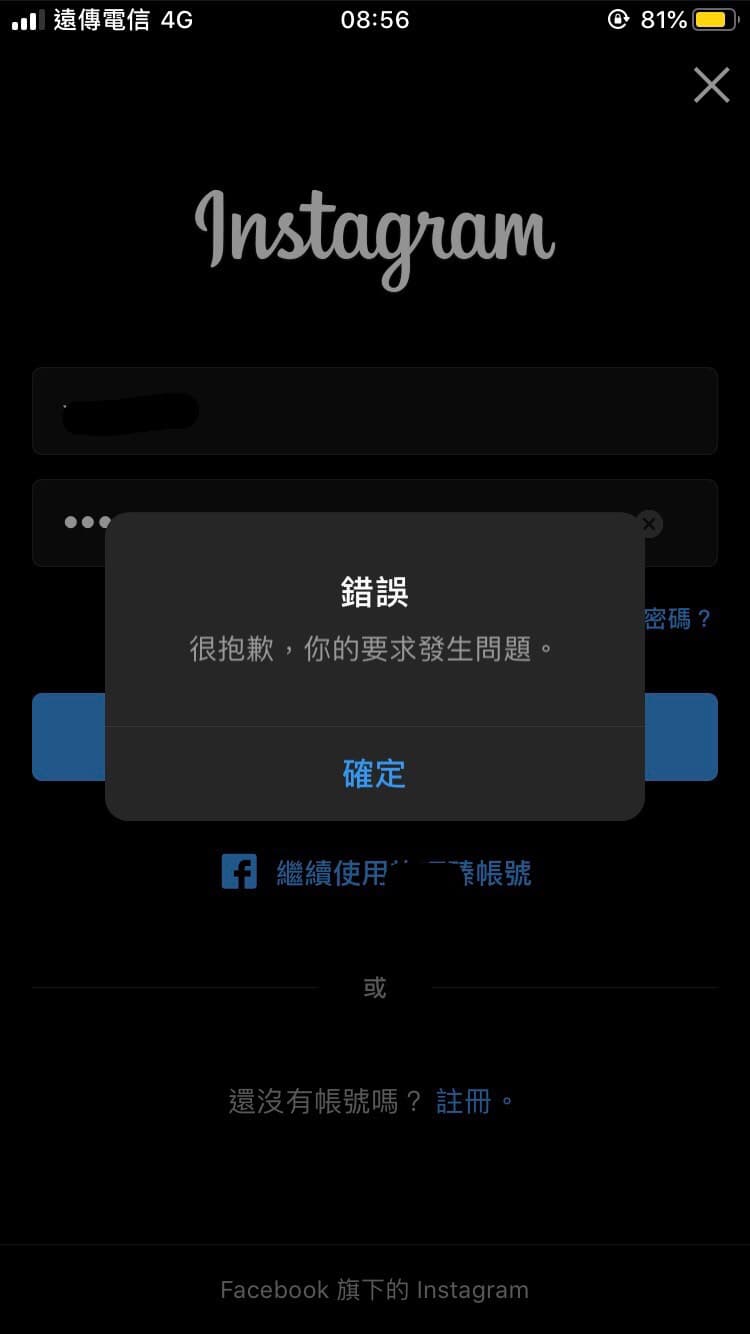
Task: Tap the Facebook logo icon
Action: pyautogui.click(x=239, y=870)
